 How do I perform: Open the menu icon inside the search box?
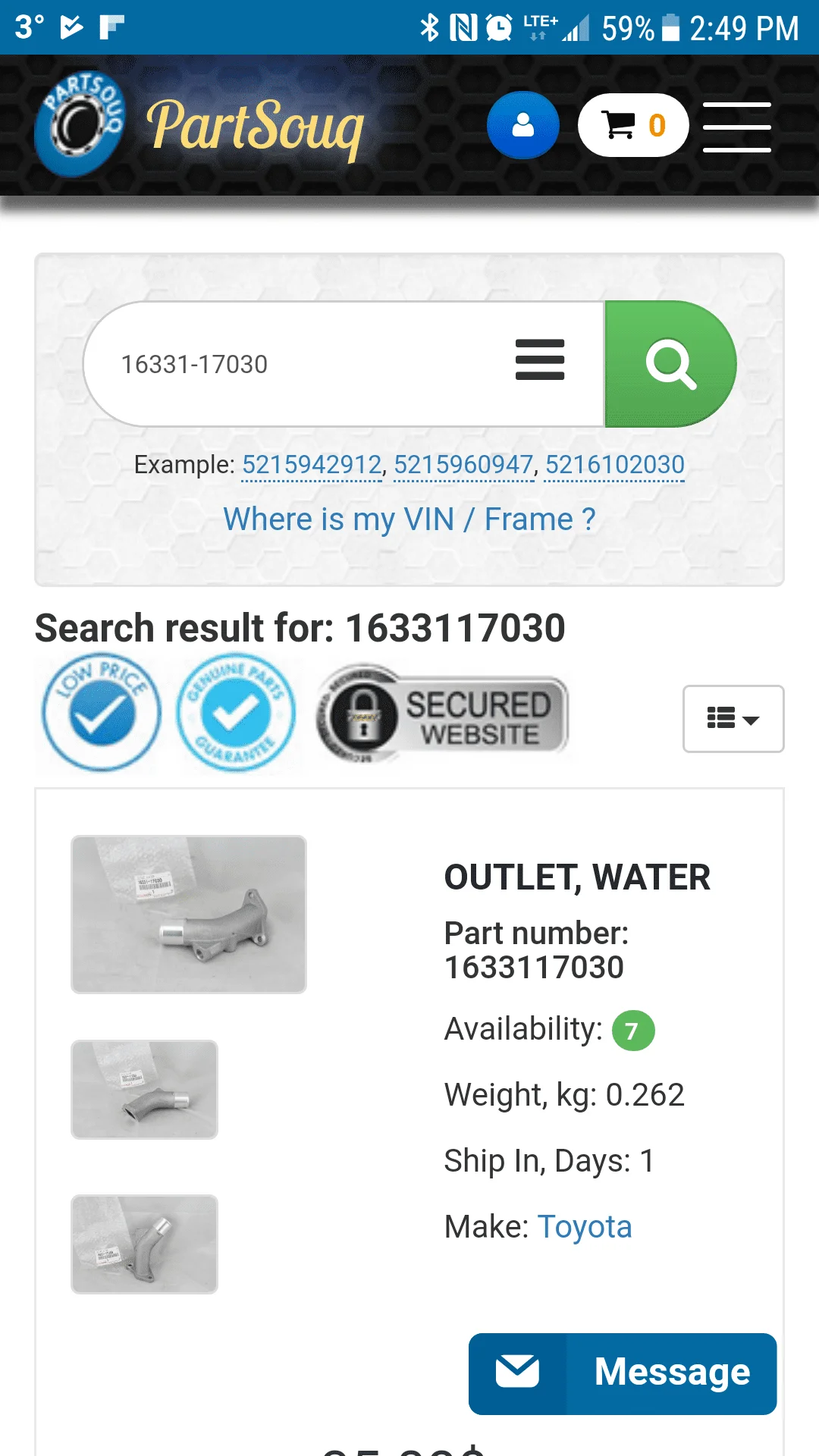click(x=539, y=359)
